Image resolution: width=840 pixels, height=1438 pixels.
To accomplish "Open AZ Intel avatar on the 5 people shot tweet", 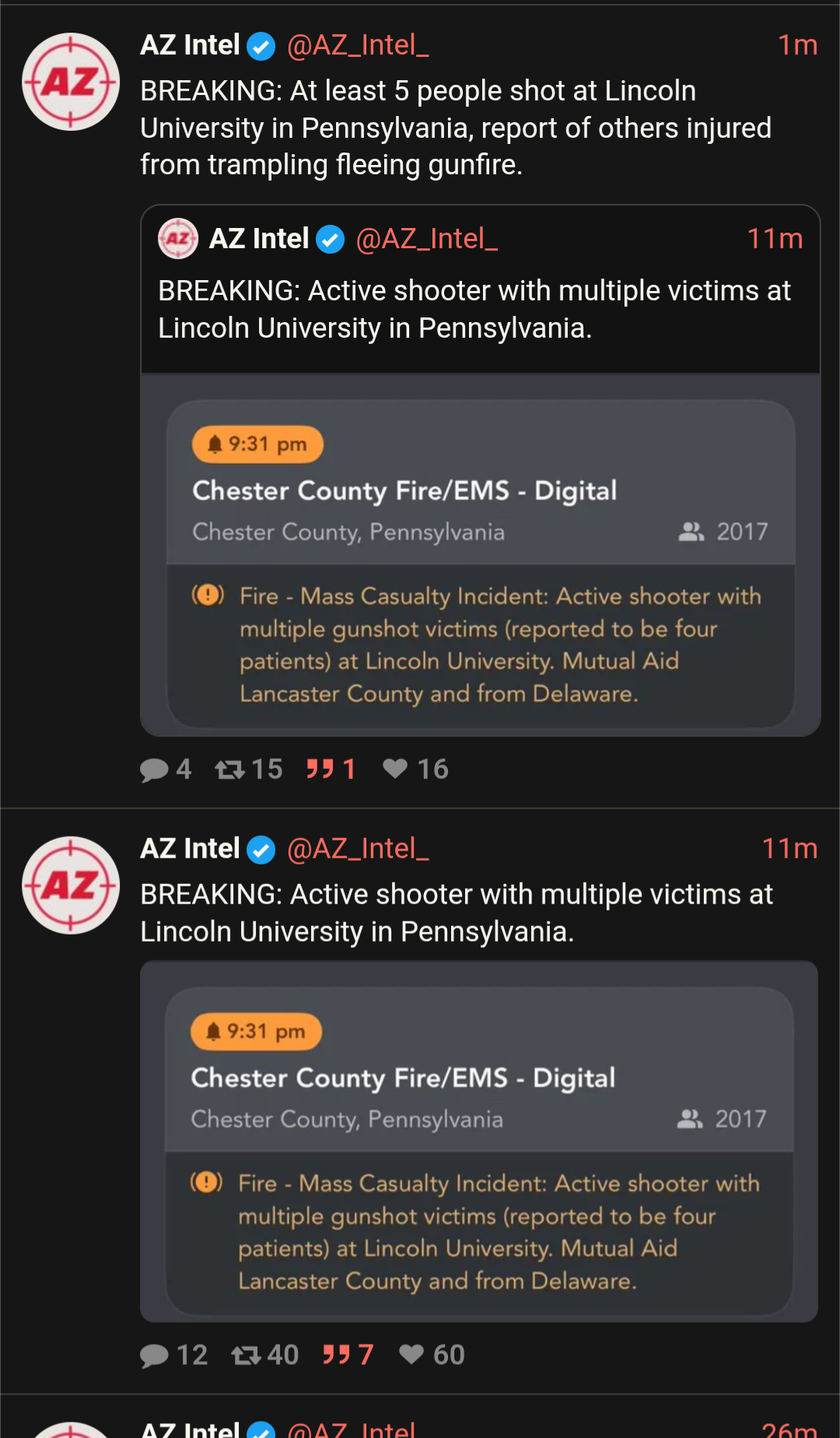I will point(71,82).
